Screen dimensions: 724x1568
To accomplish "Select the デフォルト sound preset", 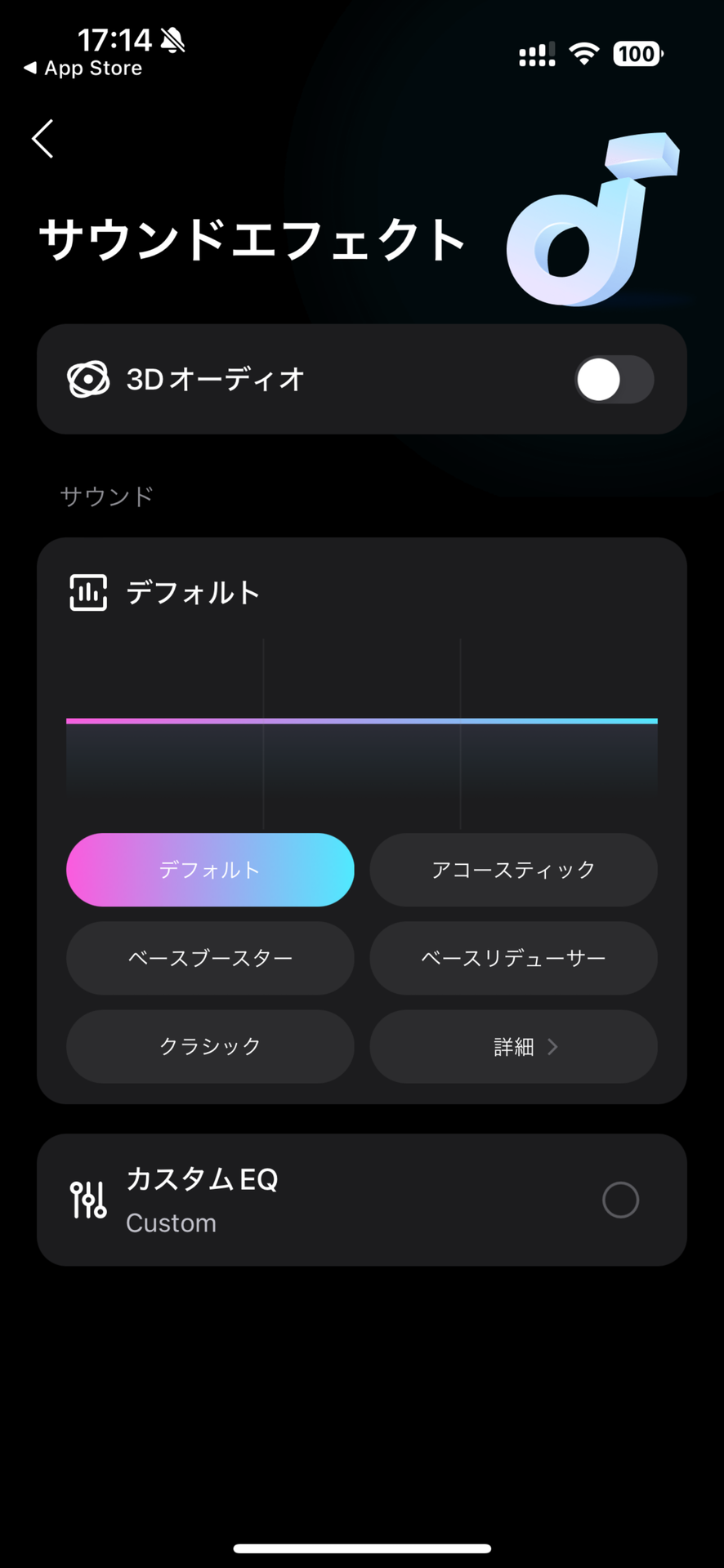I will (210, 870).
